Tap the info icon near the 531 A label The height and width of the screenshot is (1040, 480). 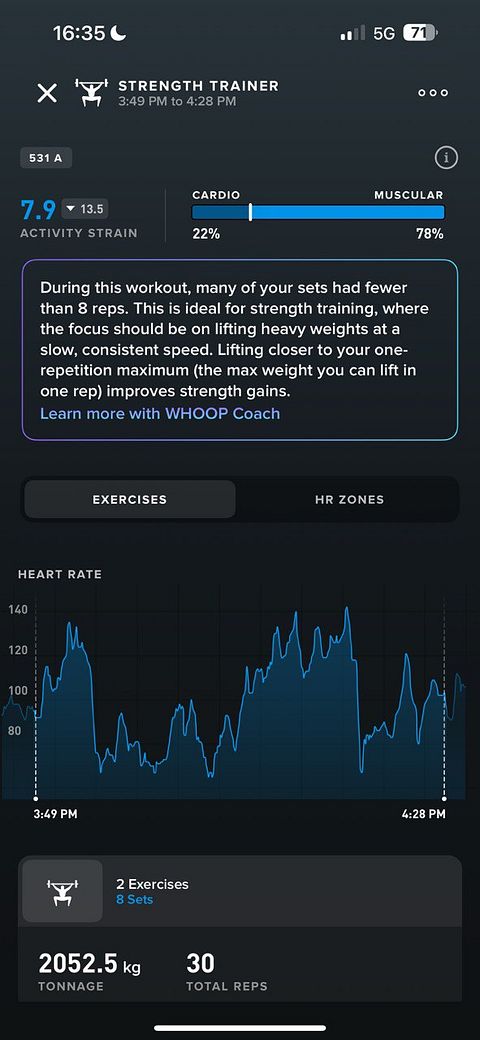click(446, 159)
